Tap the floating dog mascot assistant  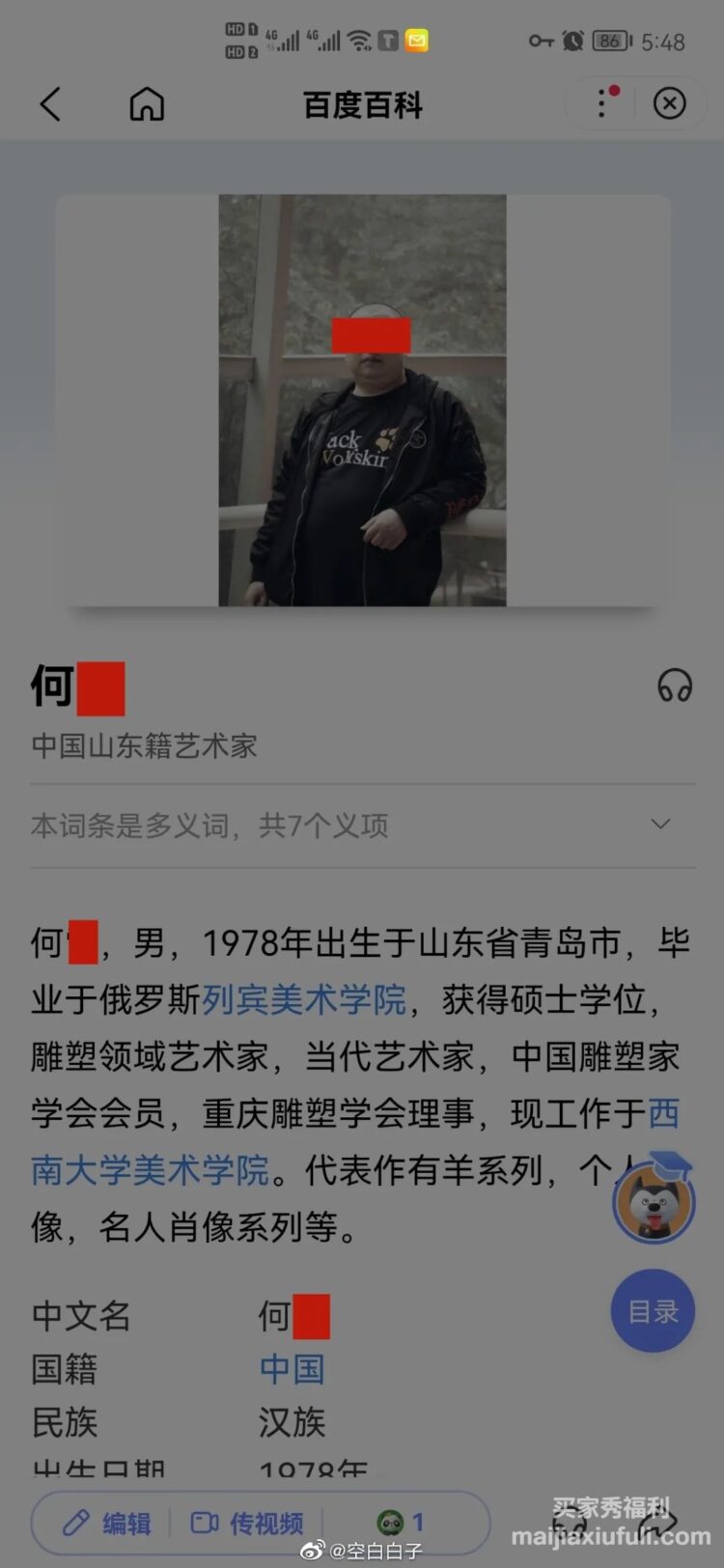point(654,1201)
